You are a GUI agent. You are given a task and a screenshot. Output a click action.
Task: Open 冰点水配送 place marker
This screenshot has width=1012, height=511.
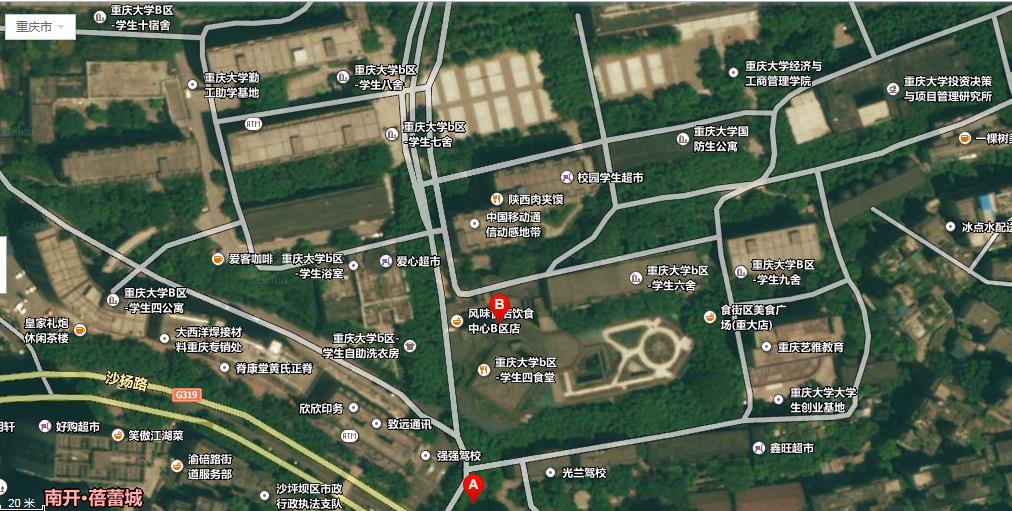click(x=951, y=227)
